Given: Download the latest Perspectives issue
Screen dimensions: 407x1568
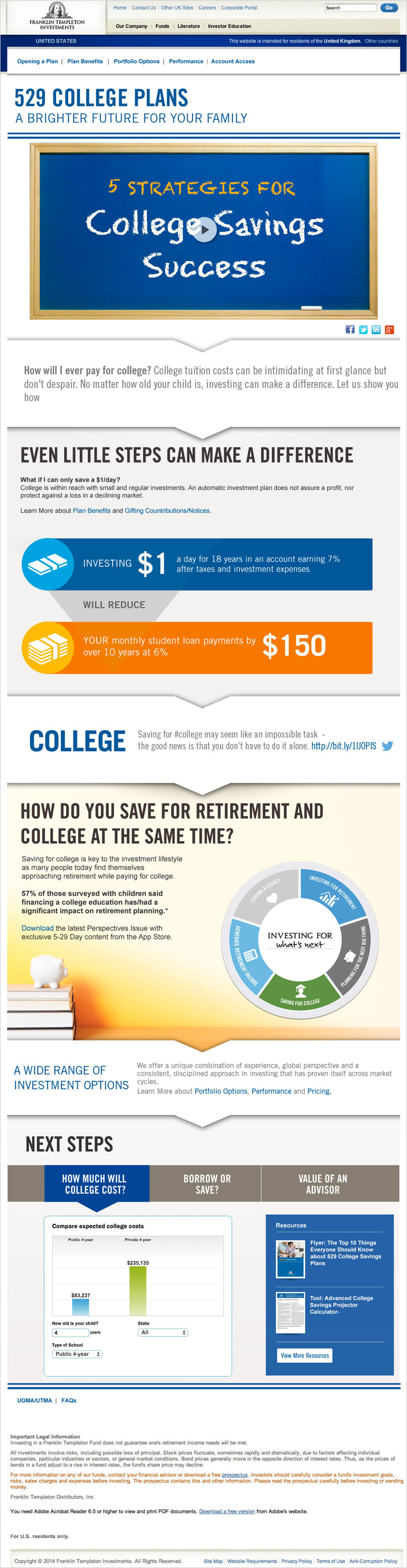Looking at the screenshot, I should [x=37, y=928].
